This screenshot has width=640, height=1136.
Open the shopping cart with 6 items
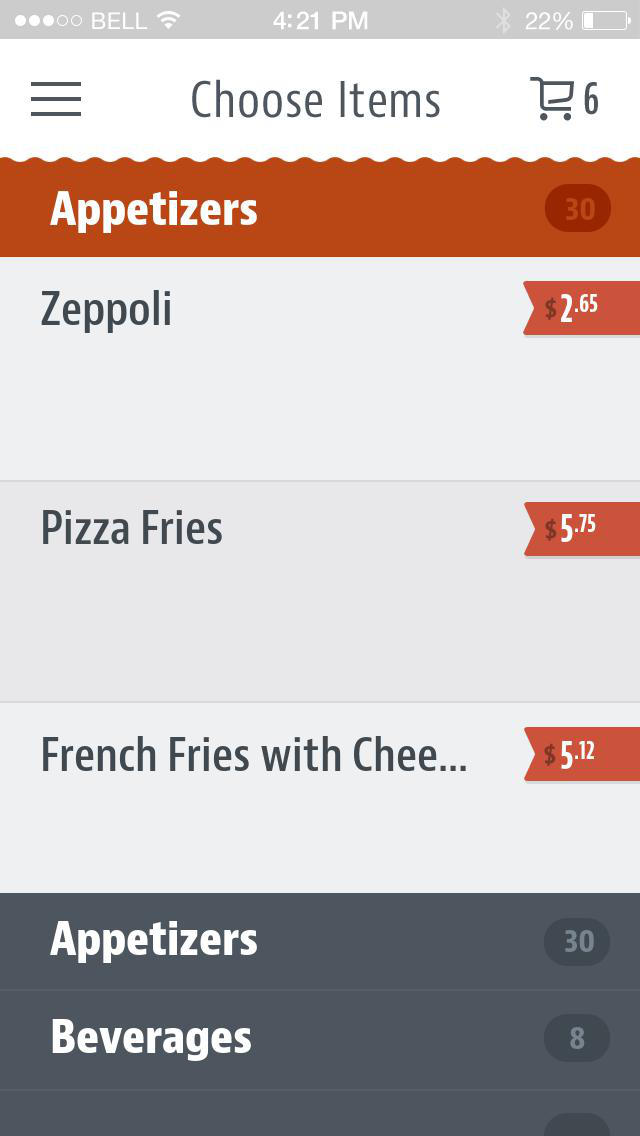coord(565,99)
